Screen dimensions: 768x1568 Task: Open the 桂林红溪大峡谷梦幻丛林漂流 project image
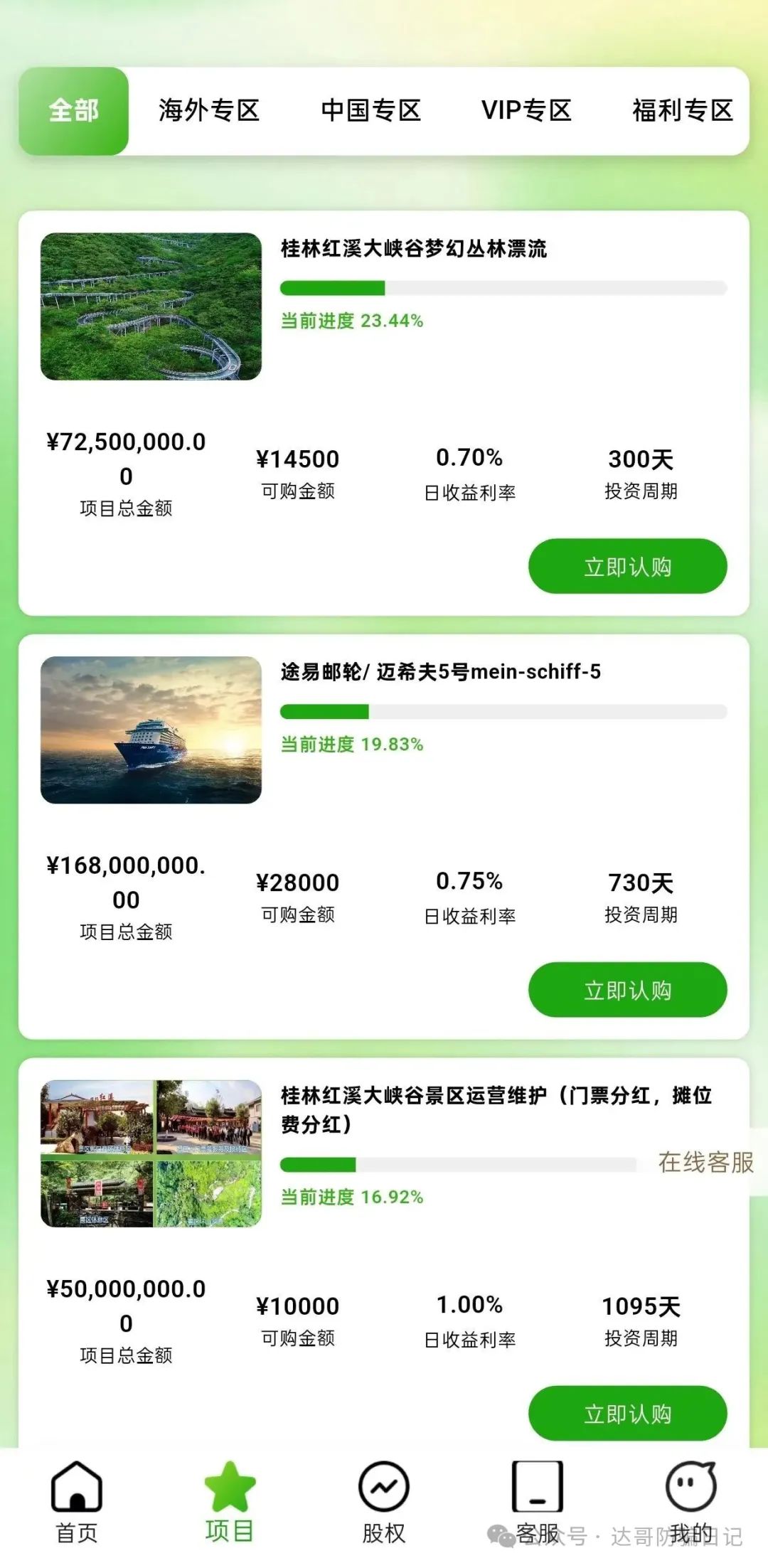151,306
